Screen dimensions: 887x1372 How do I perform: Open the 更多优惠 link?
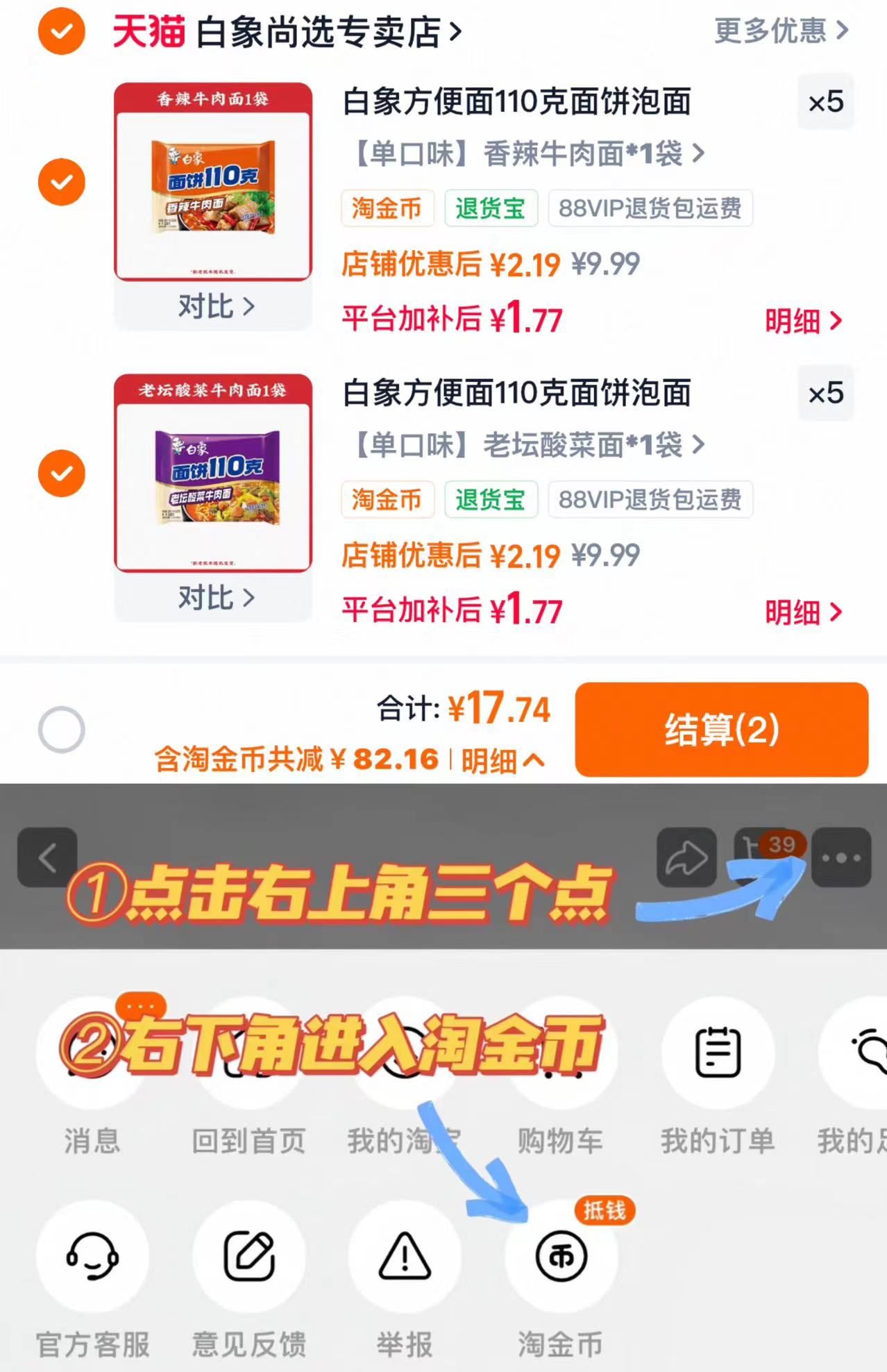pyautogui.click(x=776, y=29)
